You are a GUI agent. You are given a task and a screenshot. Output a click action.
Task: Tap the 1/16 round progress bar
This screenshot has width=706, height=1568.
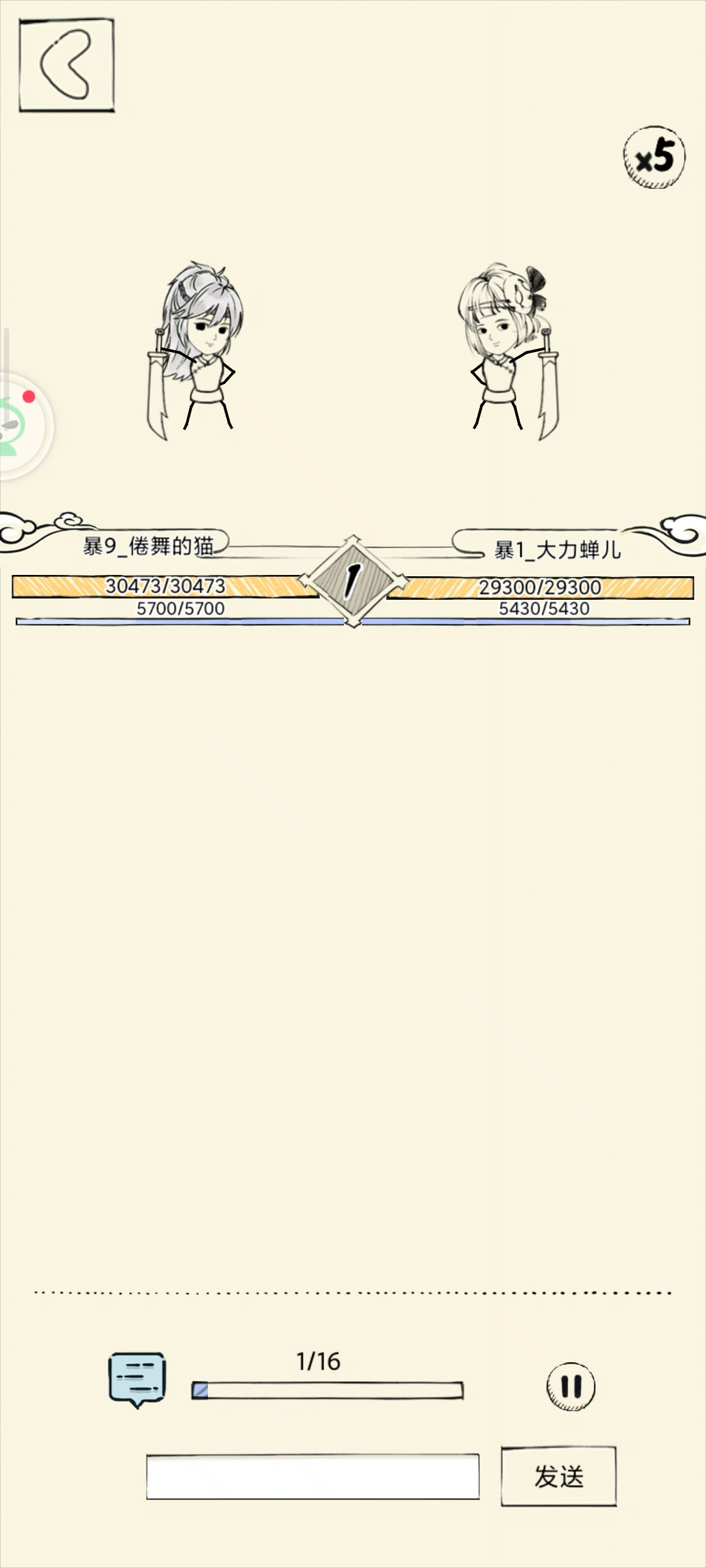pos(328,1390)
